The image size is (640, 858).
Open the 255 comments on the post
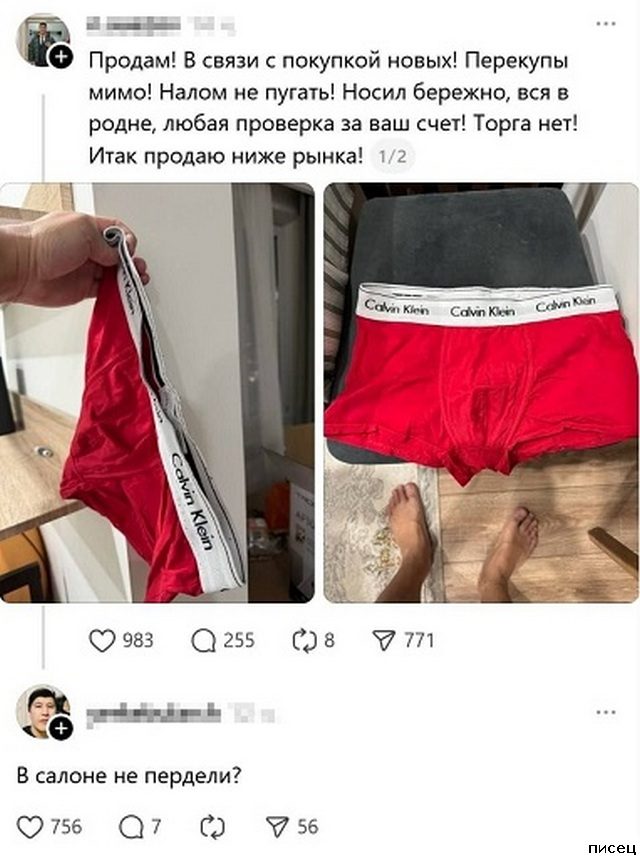(204, 640)
